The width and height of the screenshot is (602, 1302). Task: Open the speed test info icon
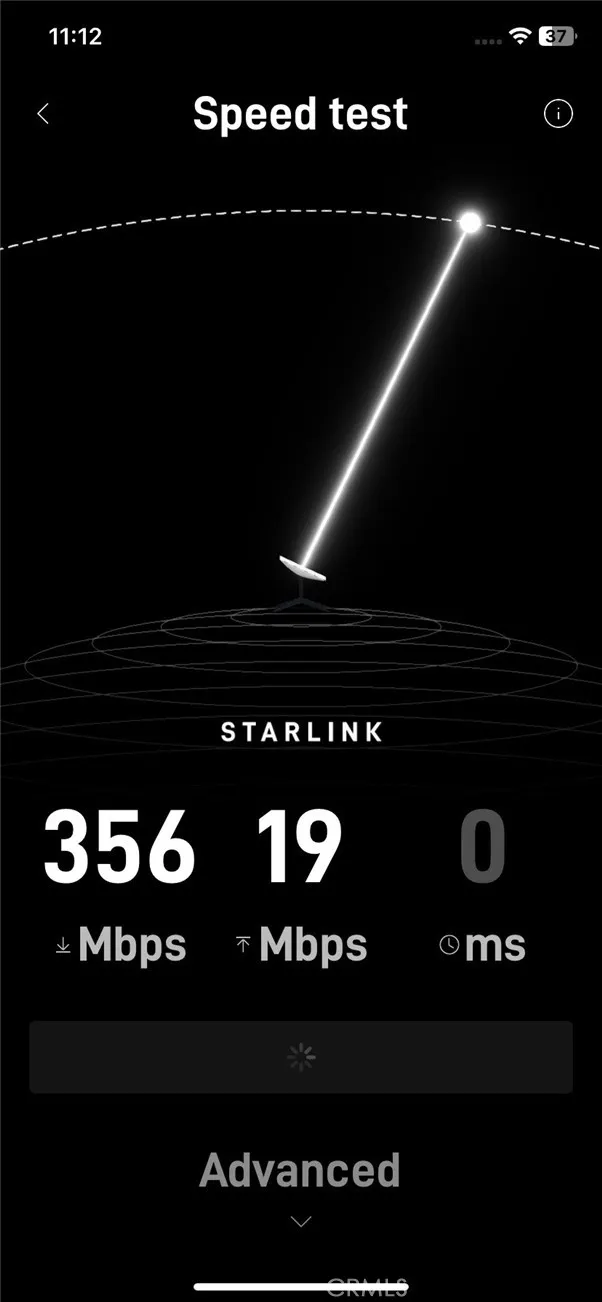(x=558, y=114)
